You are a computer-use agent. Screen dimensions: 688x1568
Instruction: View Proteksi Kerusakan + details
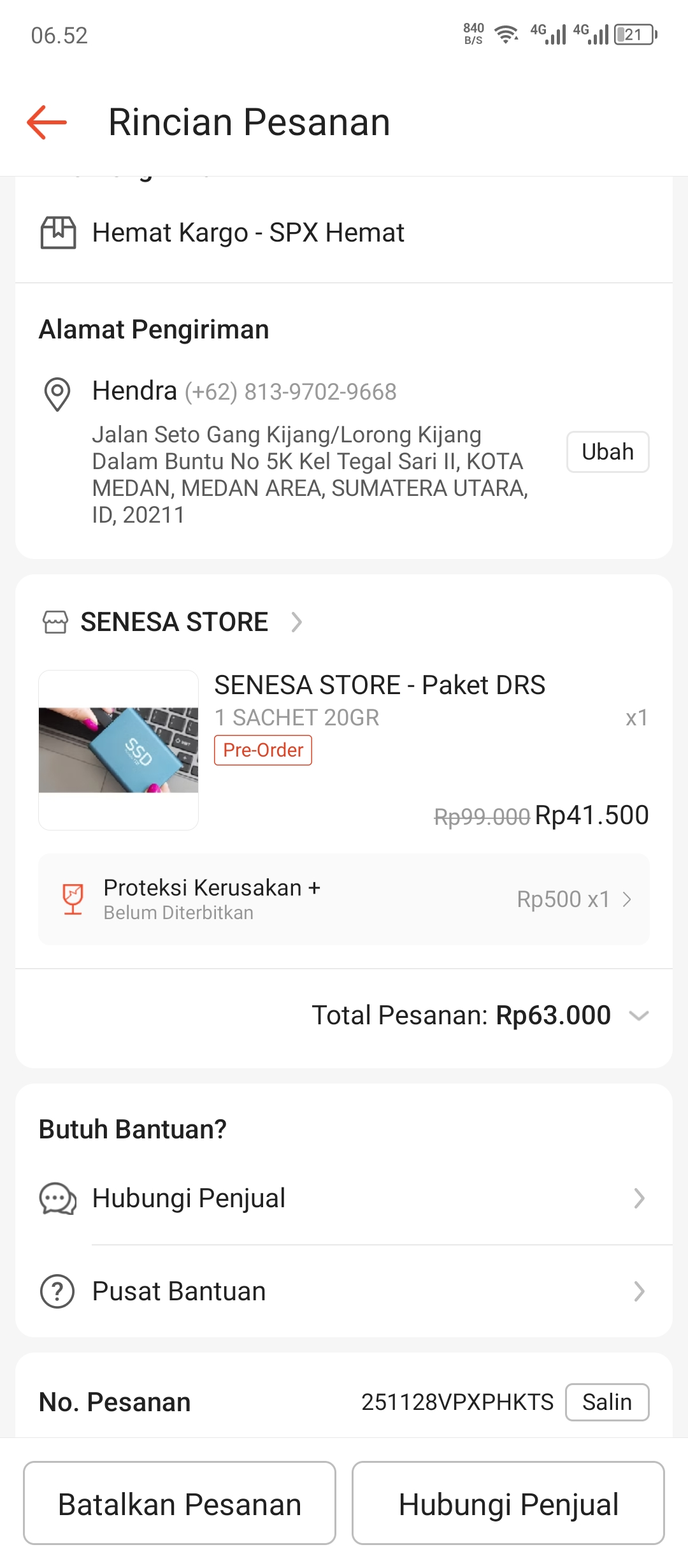tap(344, 899)
